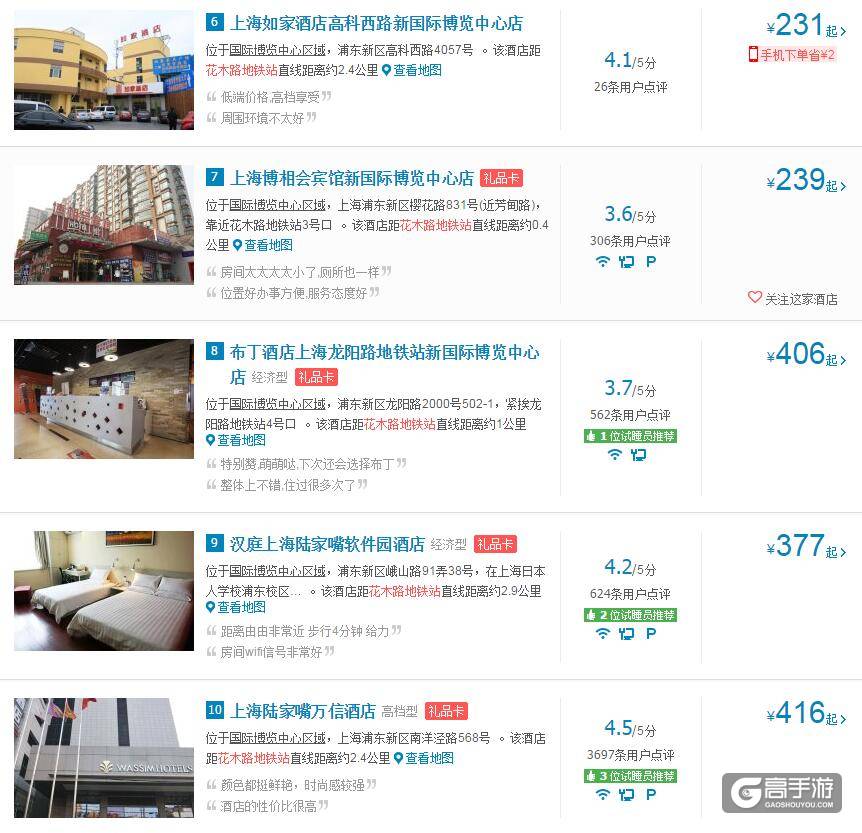Screen dimensions: 862x833
Task: Open 汉庭上海陆家嘴软件园酒店 hotel title
Action: pos(327,544)
